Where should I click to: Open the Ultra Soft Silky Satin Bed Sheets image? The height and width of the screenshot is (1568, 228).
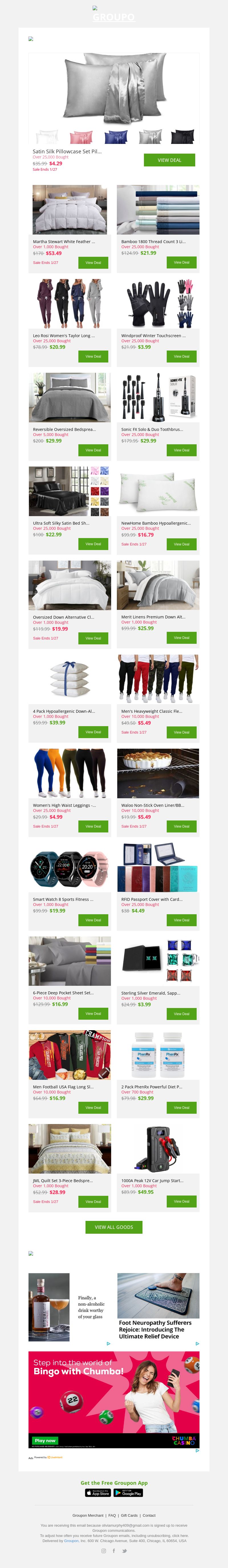(70, 491)
